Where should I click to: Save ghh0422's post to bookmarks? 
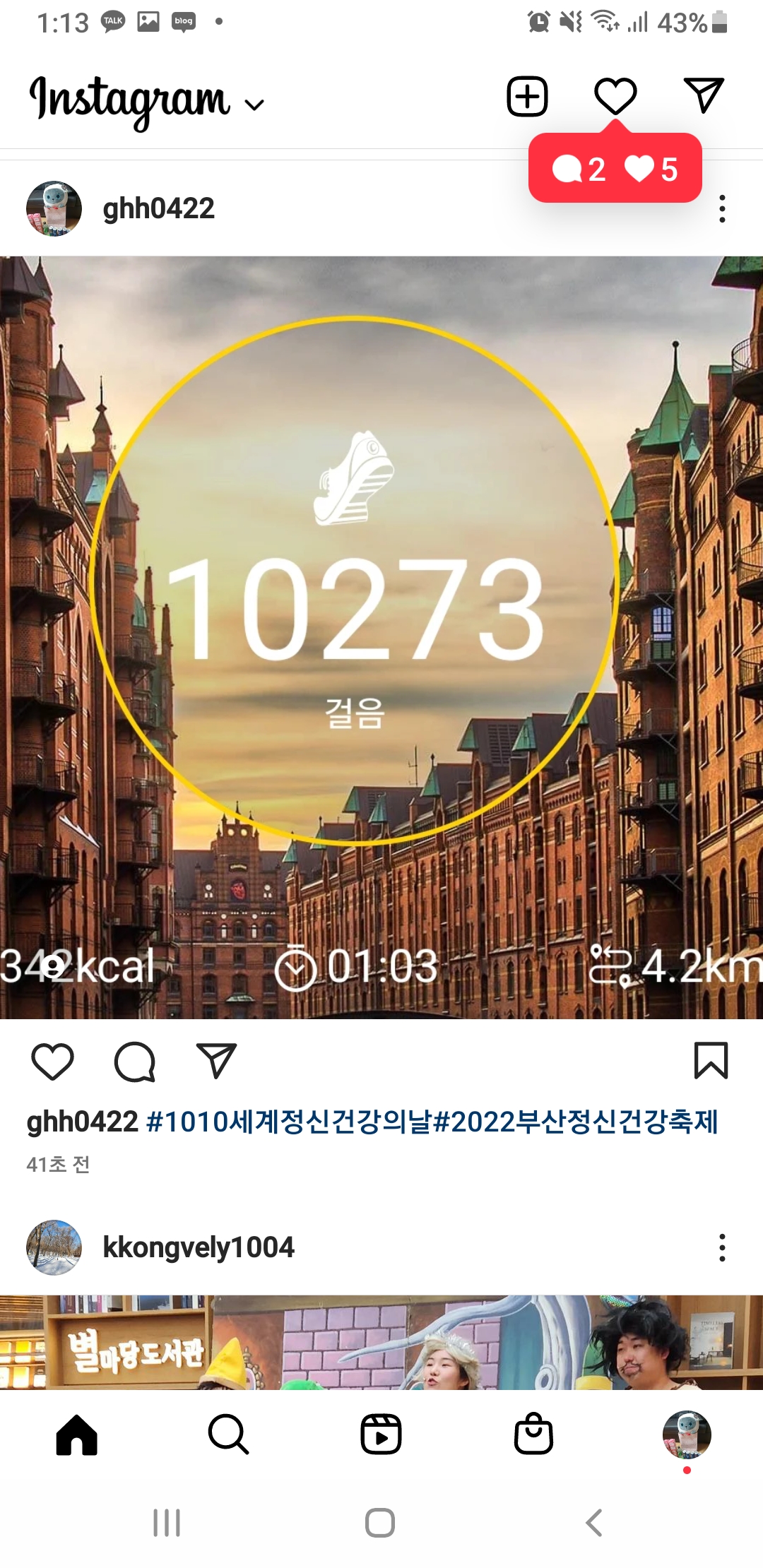point(711,1061)
